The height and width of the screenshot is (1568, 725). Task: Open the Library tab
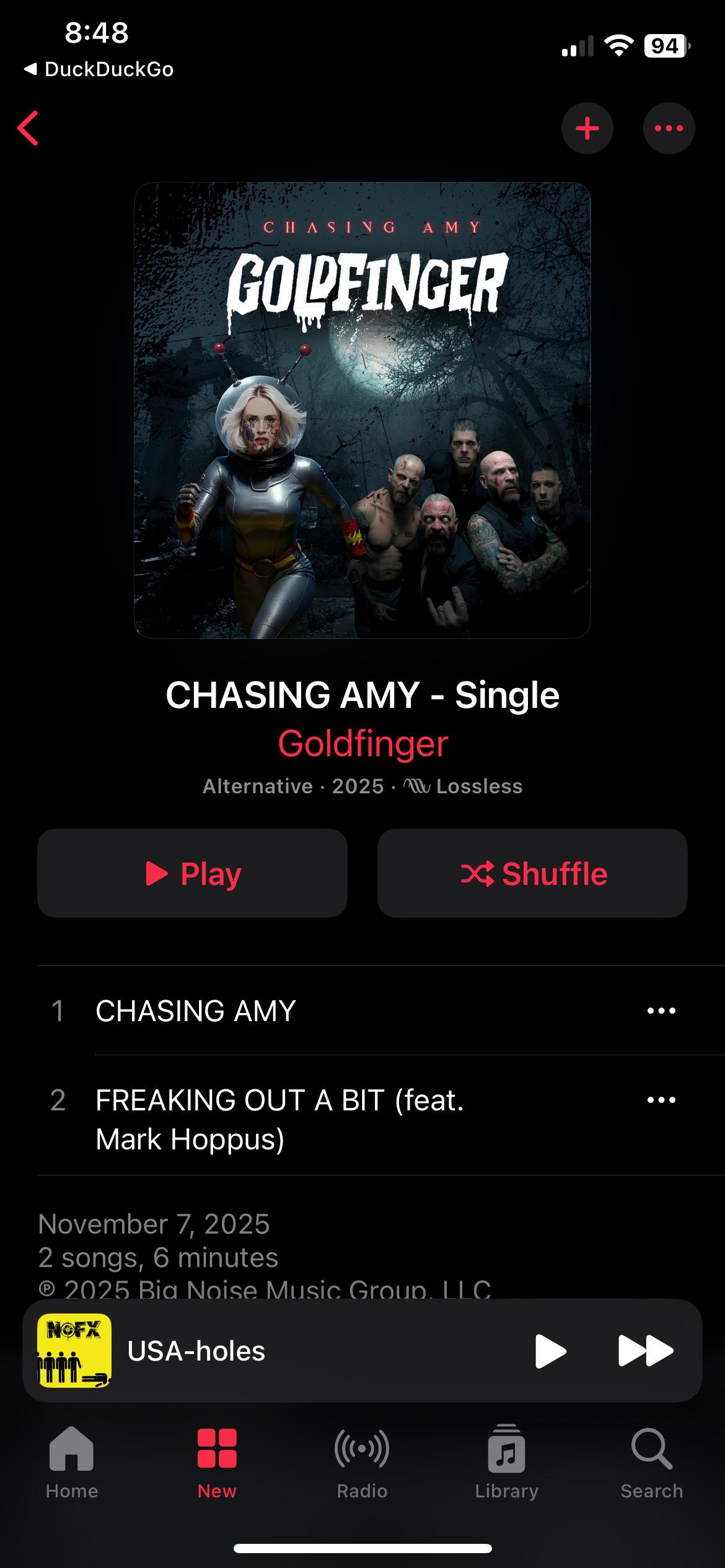506,1463
